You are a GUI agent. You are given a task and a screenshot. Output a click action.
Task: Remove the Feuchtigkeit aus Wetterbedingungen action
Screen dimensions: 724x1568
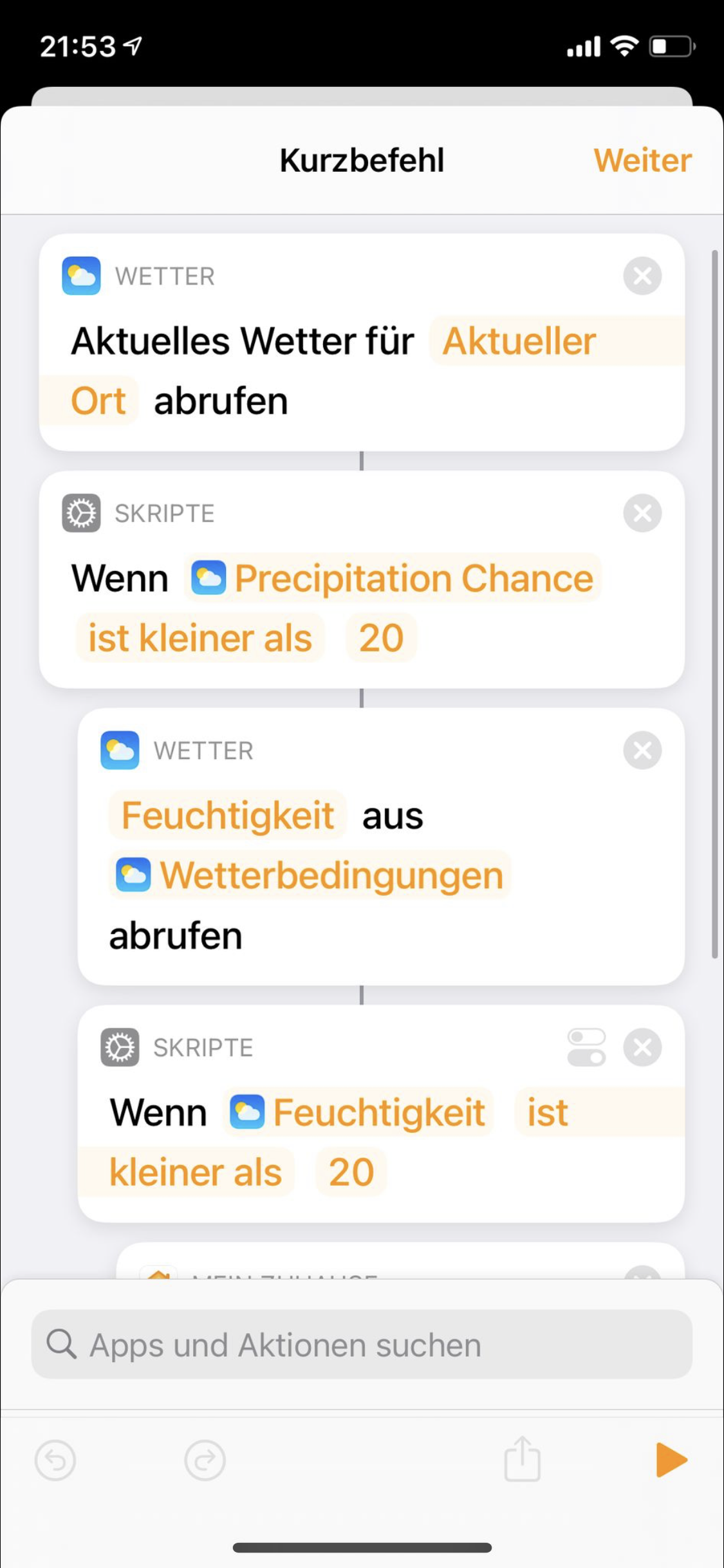(x=642, y=751)
